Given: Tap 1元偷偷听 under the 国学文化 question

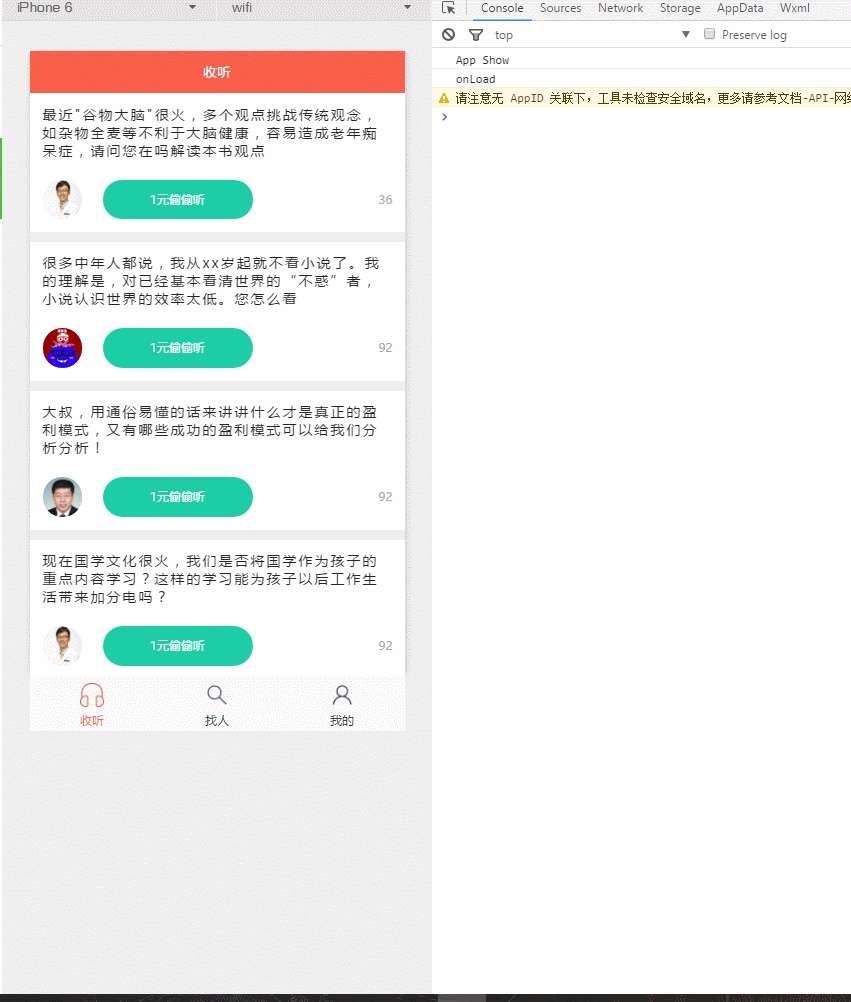Looking at the screenshot, I should click(x=178, y=646).
